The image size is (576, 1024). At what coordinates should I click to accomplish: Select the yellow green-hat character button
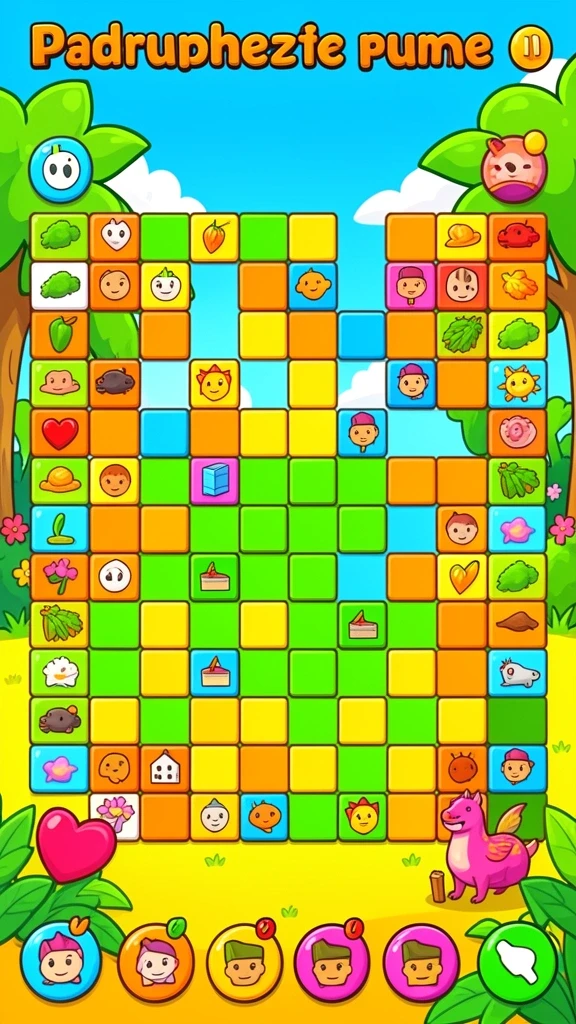coord(245,961)
